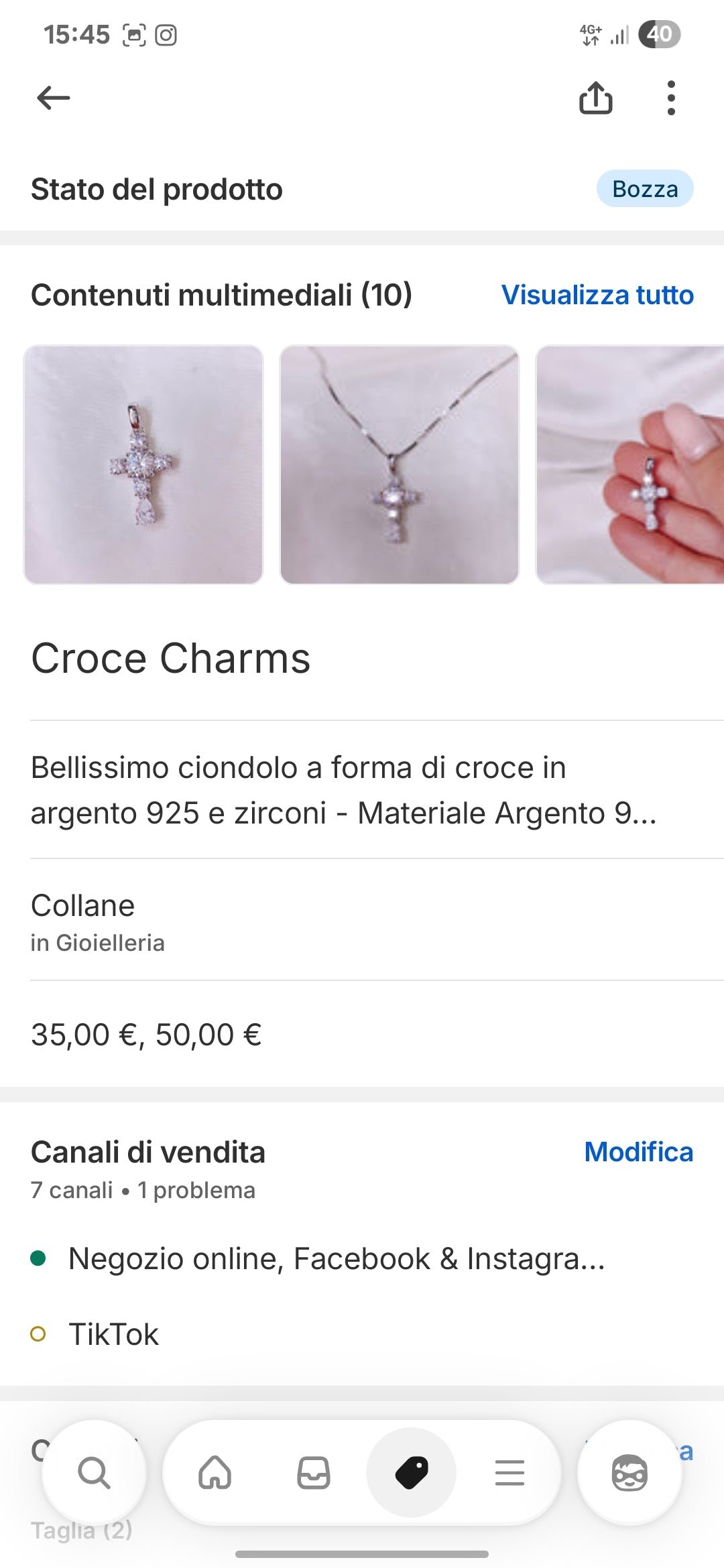Open the hamburger menu tab
Viewport: 724px width, 1568px height.
click(509, 1473)
